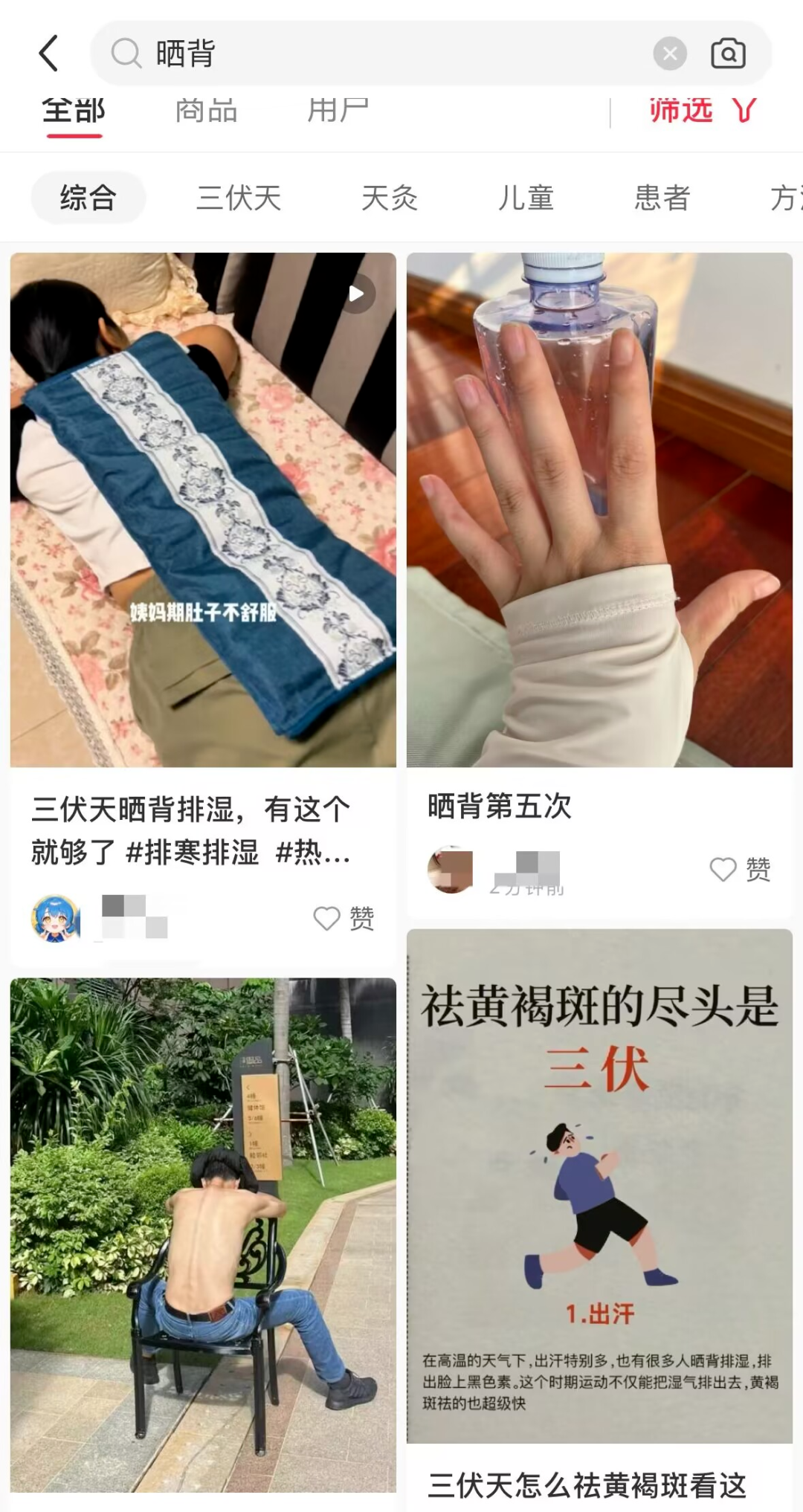Select the 综合 filter chip

tap(88, 196)
